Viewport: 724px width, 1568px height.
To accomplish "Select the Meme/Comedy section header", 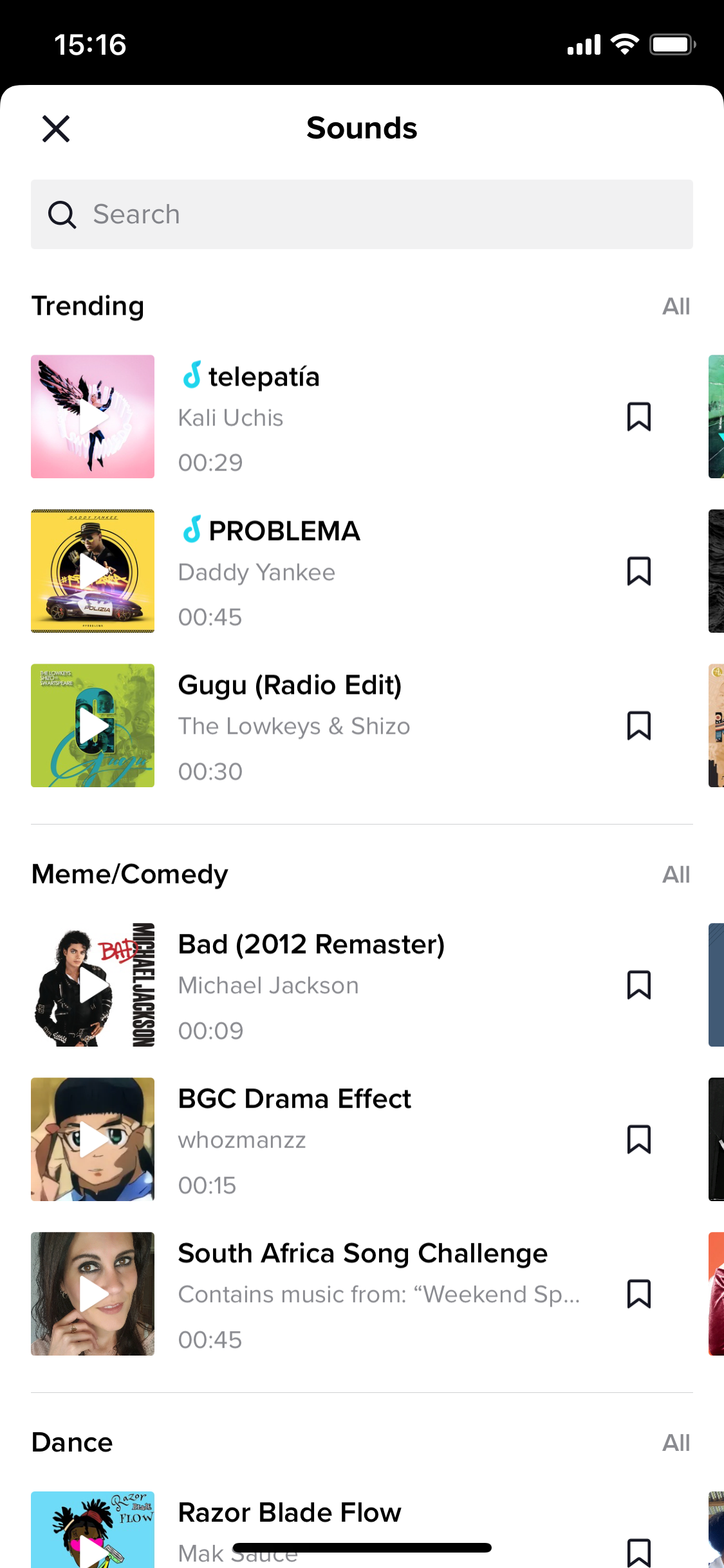I will 129,874.
